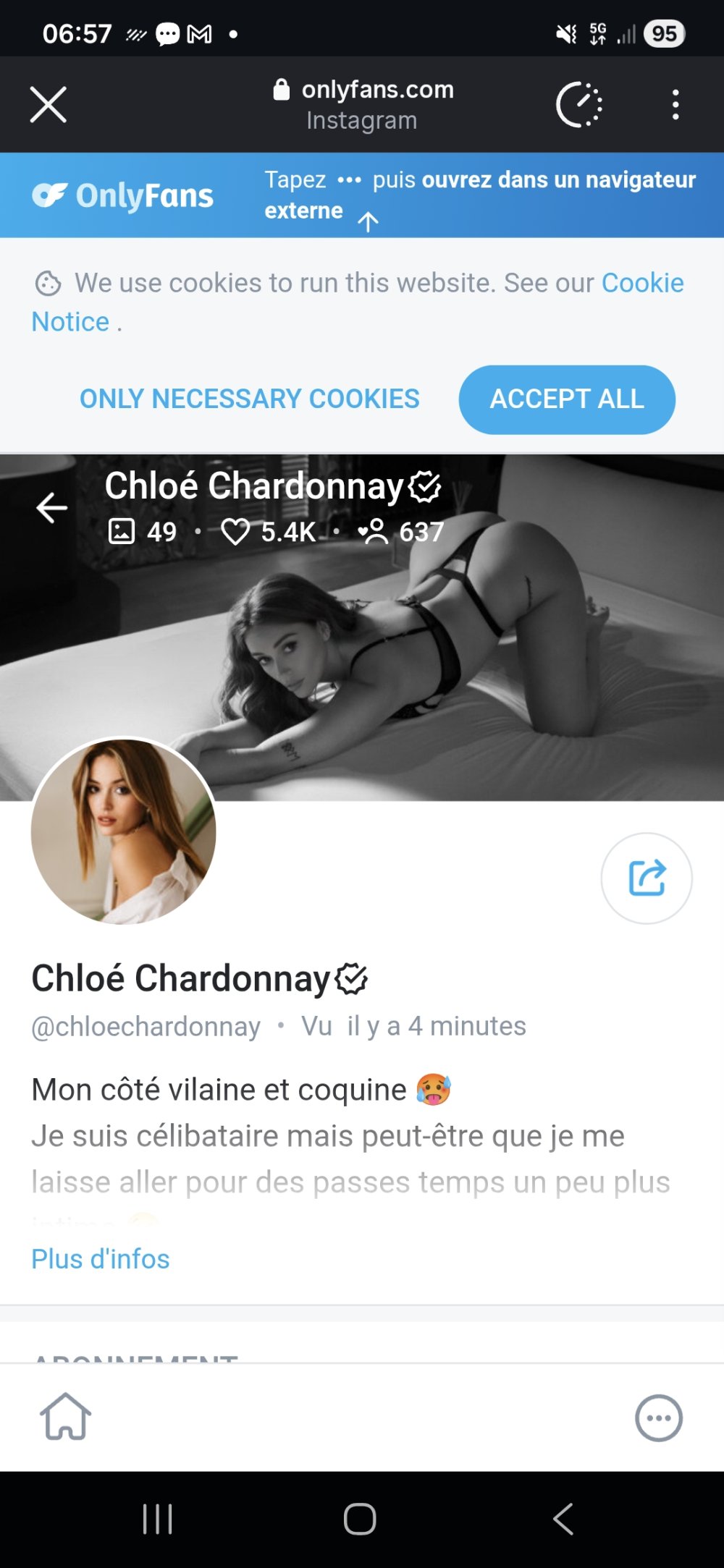The image size is (724, 1568).
Task: Choose Only Necessary Cookies
Action: pos(249,399)
